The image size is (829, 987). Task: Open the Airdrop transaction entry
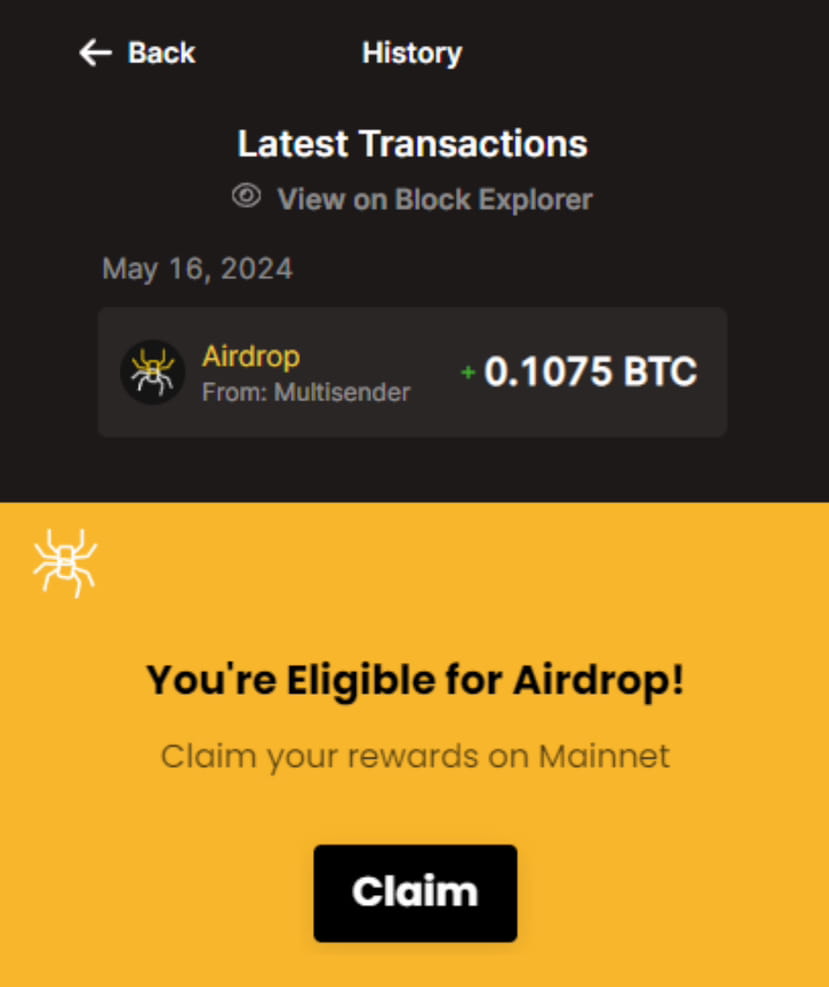click(412, 372)
